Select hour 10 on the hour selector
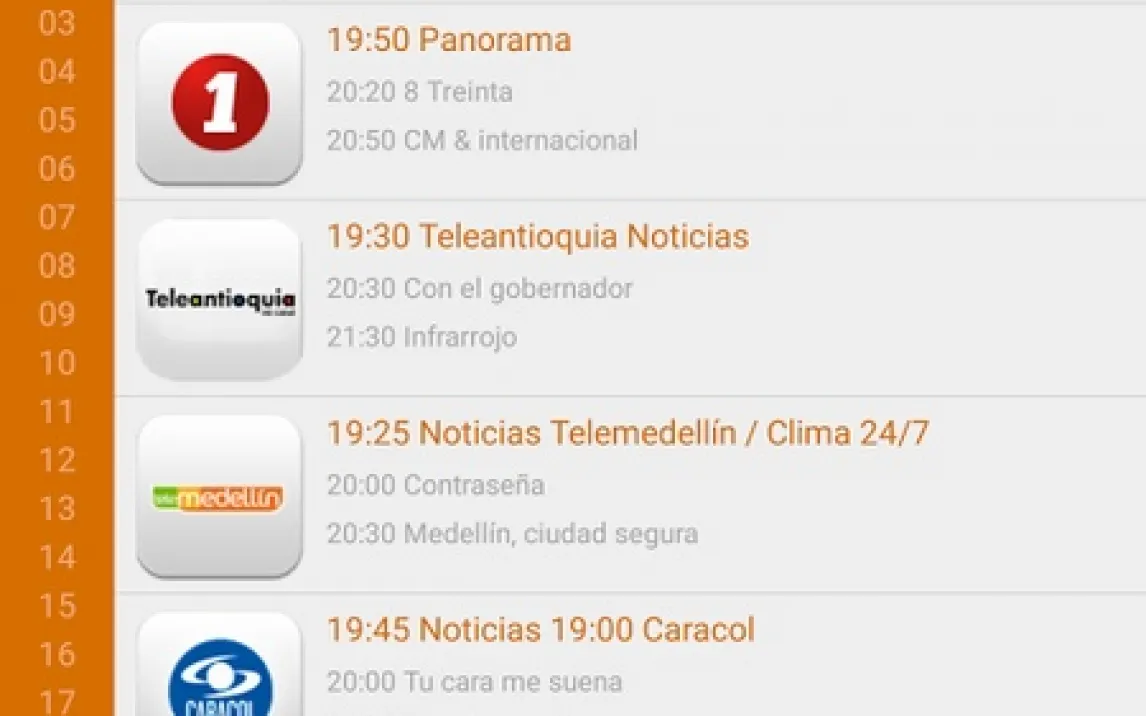1146x716 pixels. 57,363
